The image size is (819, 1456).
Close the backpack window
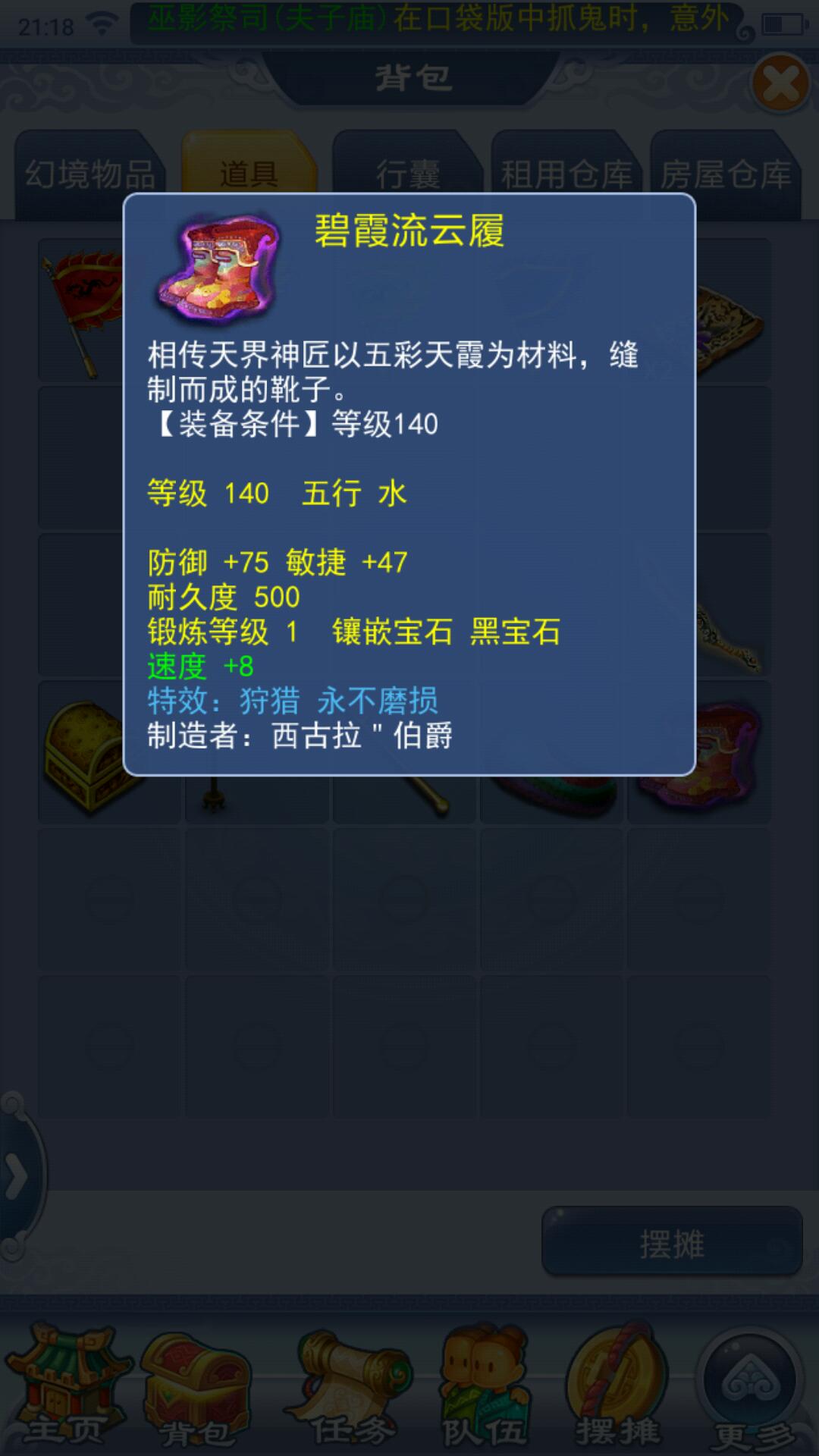(780, 83)
